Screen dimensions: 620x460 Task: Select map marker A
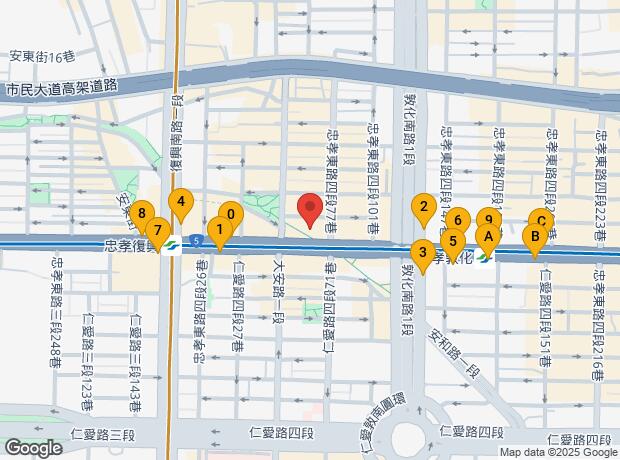tap(487, 236)
